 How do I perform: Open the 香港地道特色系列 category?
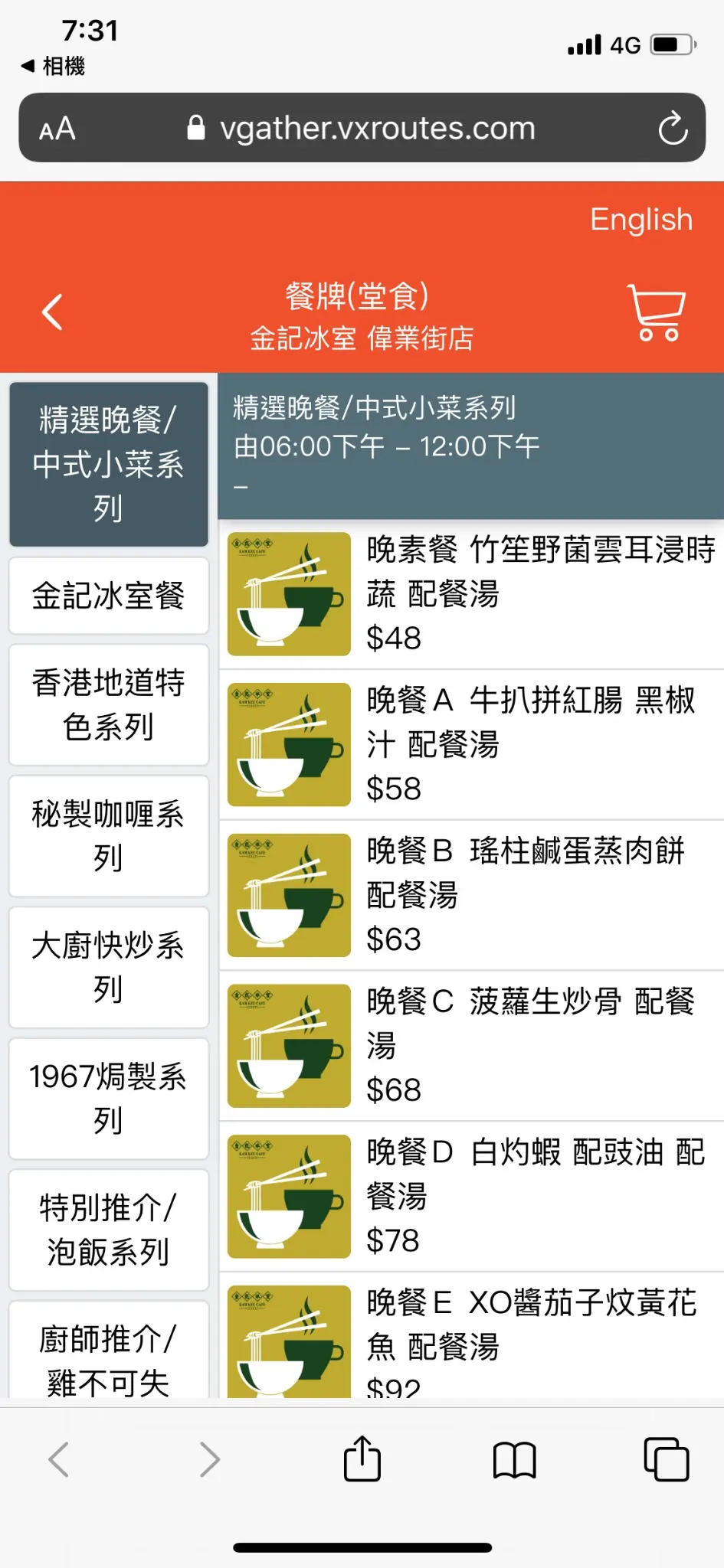click(109, 704)
